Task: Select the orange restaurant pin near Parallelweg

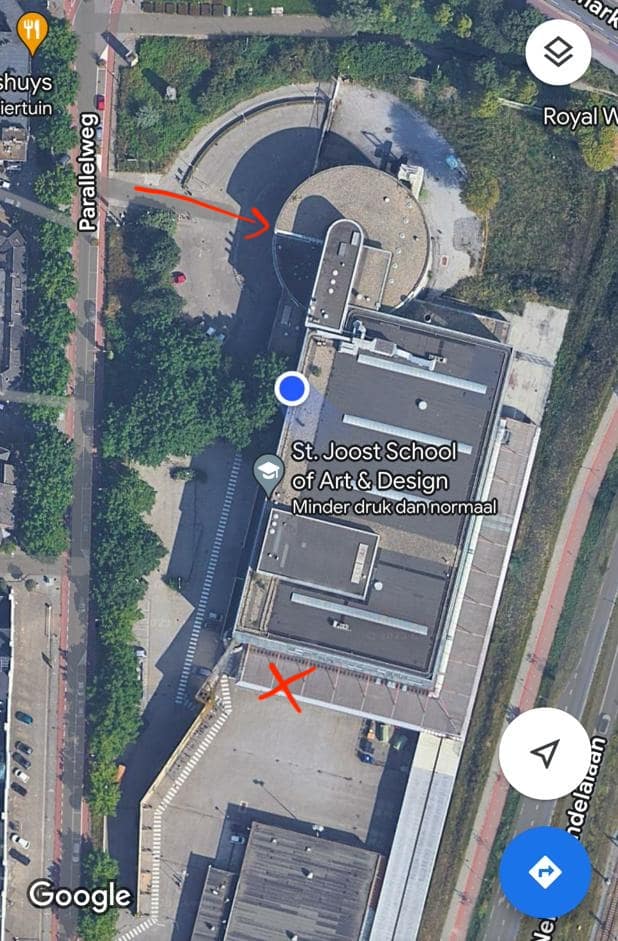Action: [x=33, y=32]
